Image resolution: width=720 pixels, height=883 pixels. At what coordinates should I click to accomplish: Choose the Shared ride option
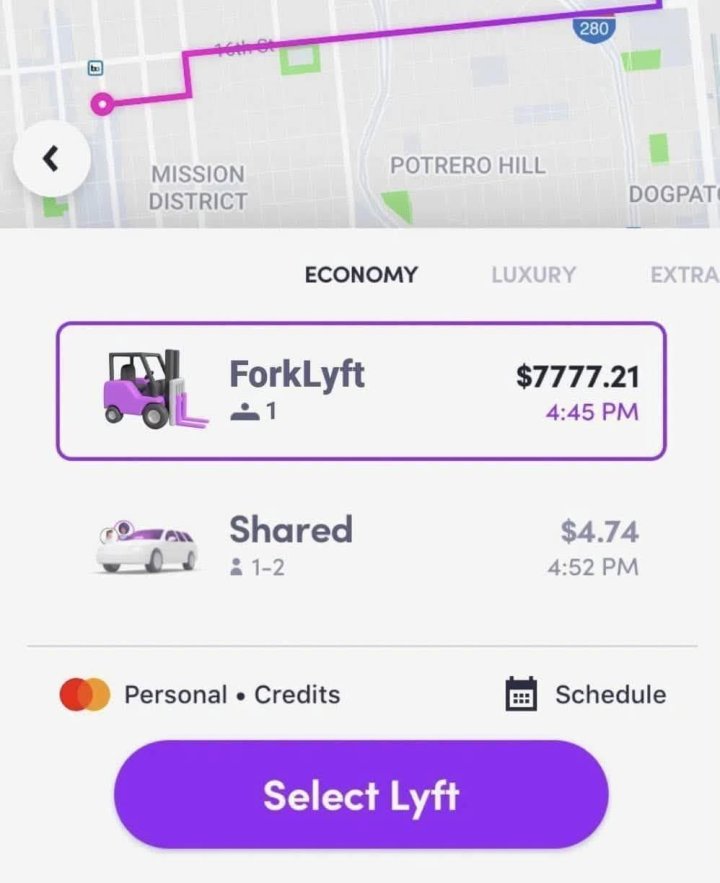tap(361, 546)
